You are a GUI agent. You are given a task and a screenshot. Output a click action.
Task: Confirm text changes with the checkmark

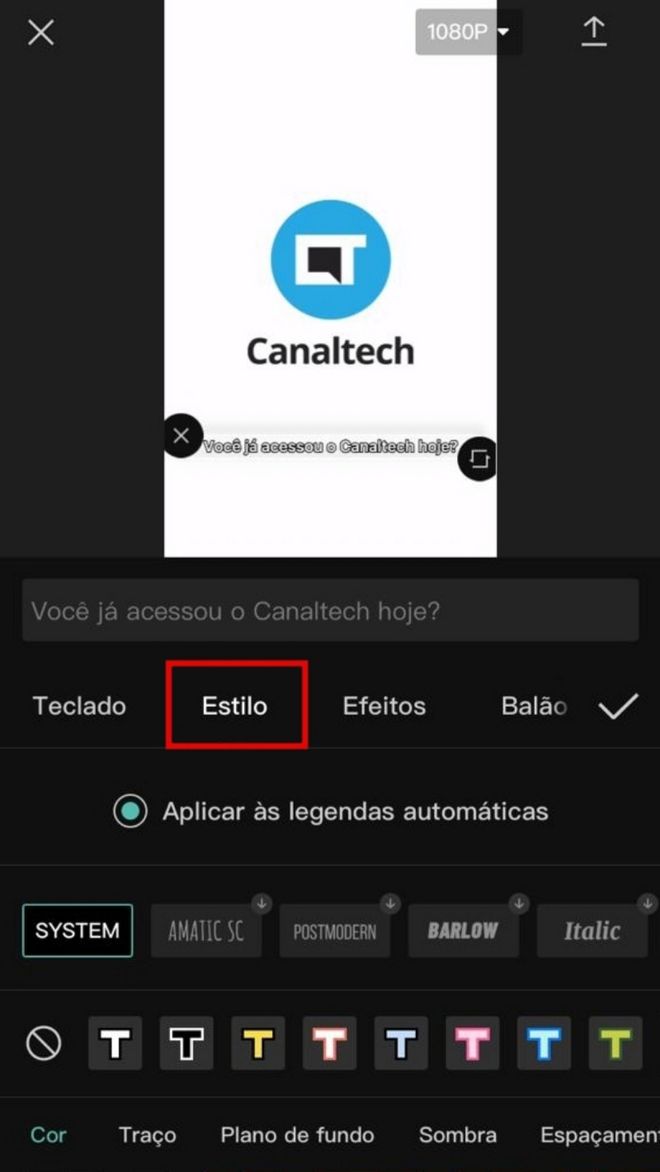(x=618, y=706)
